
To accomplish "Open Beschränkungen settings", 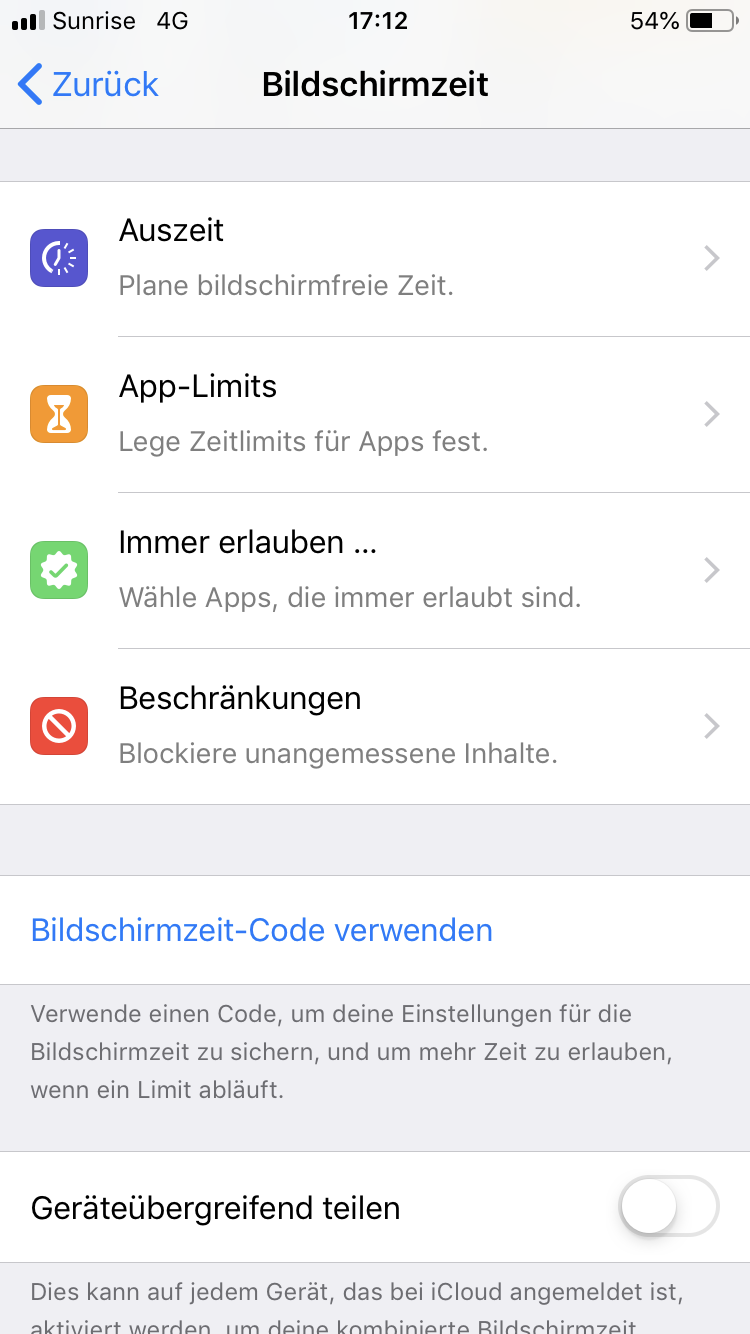I will pos(375,726).
